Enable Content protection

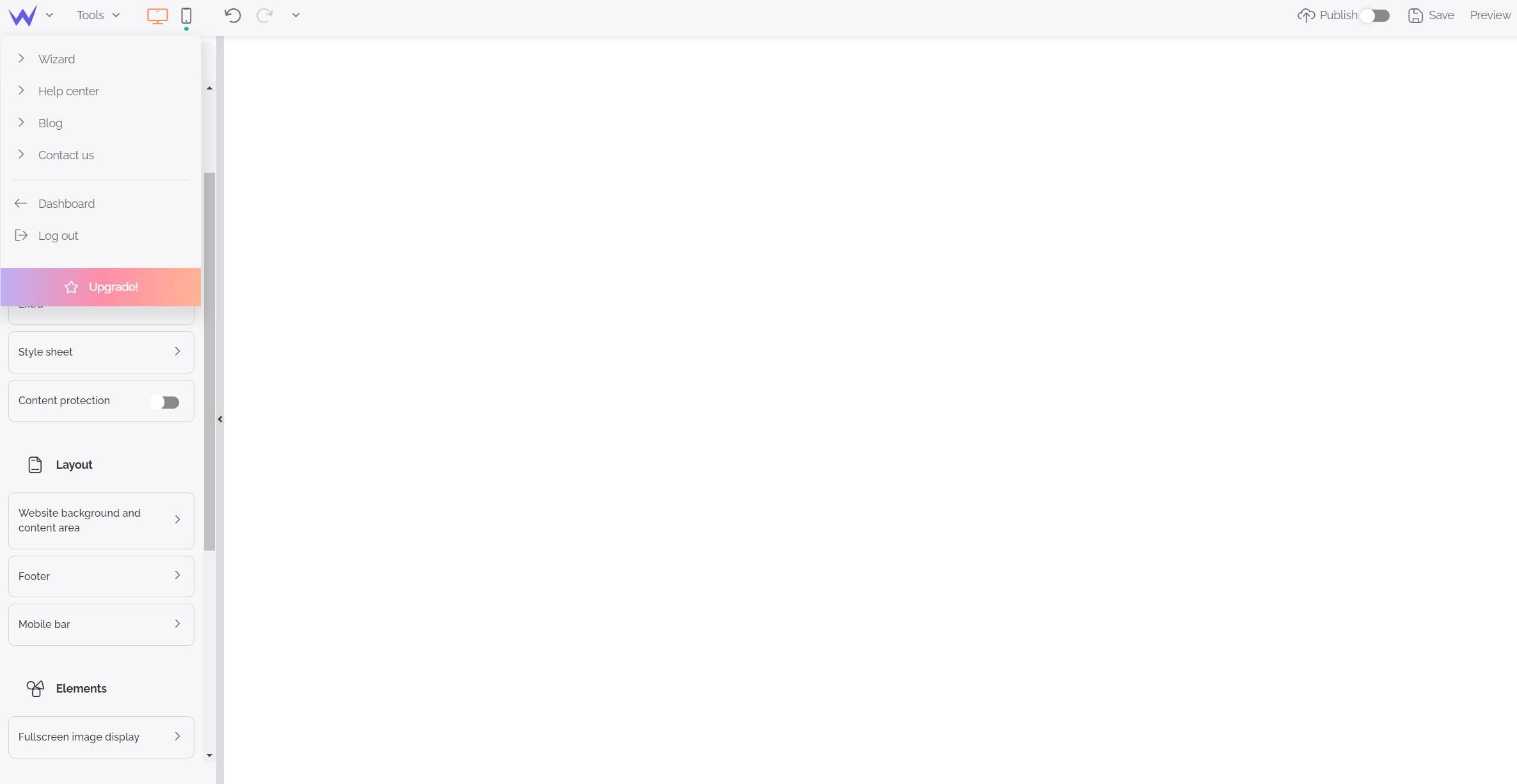[164, 402]
